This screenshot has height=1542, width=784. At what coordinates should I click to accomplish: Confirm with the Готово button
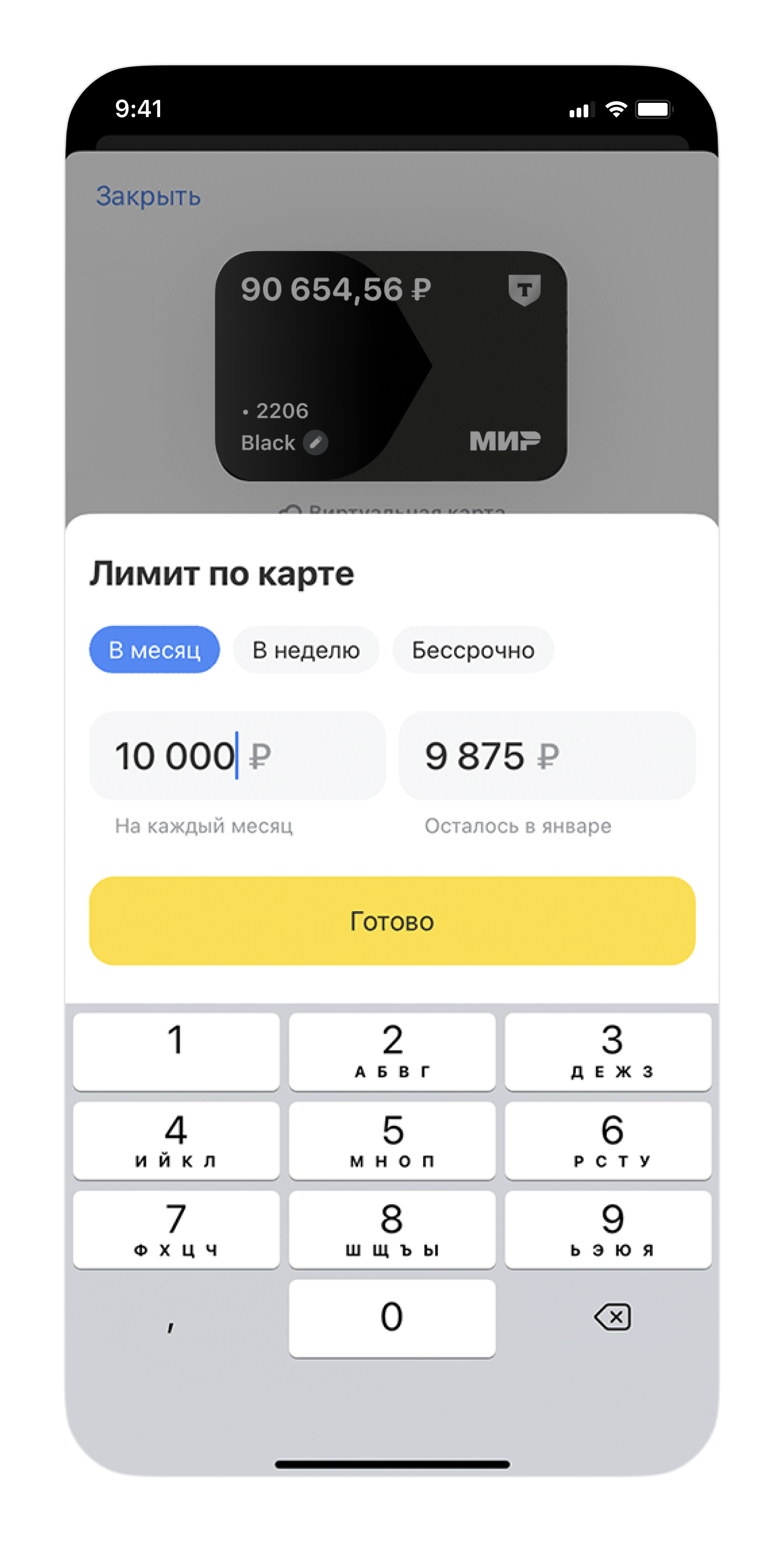[392, 920]
